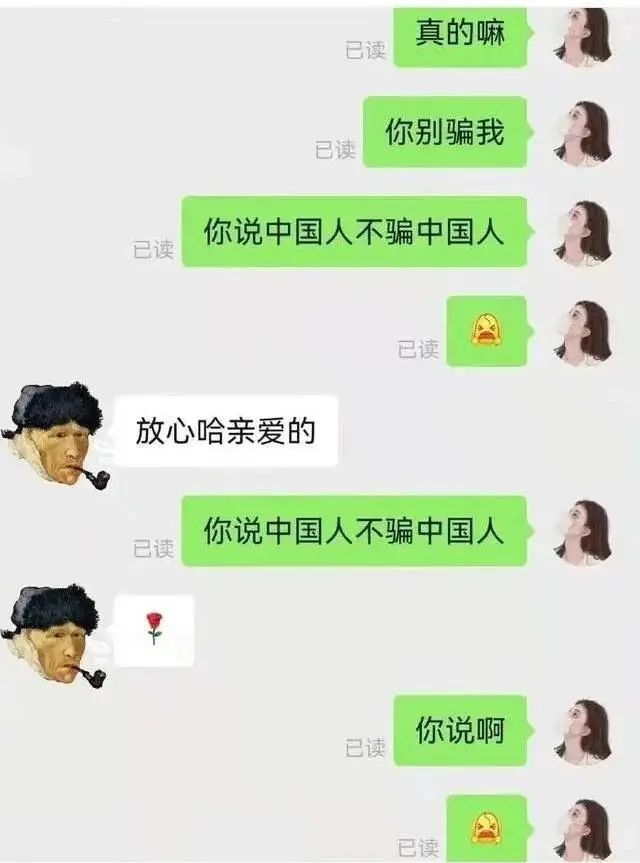Tap the avatar next to 你说啊

[x=584, y=731]
